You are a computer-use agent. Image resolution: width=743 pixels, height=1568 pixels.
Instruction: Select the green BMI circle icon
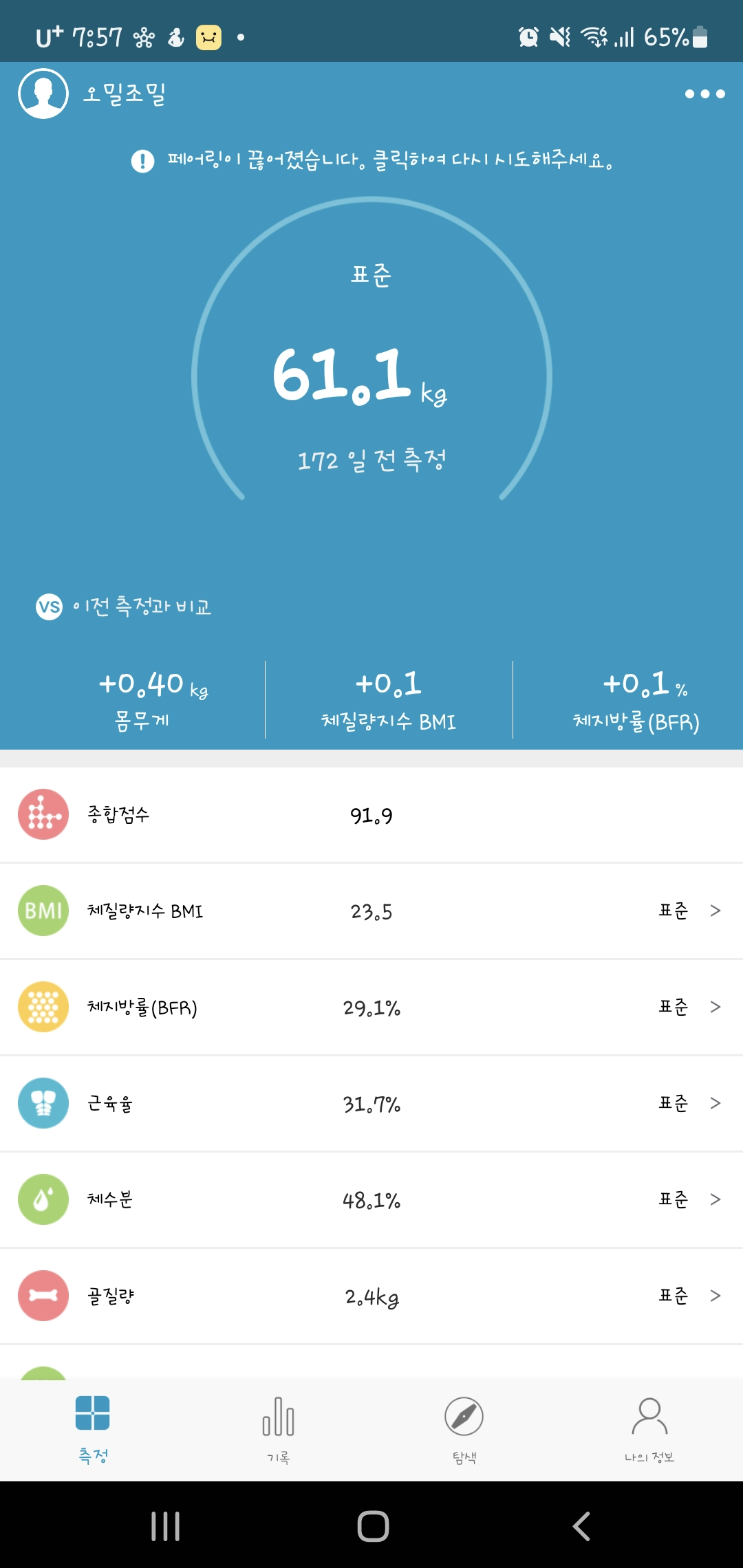[x=43, y=912]
